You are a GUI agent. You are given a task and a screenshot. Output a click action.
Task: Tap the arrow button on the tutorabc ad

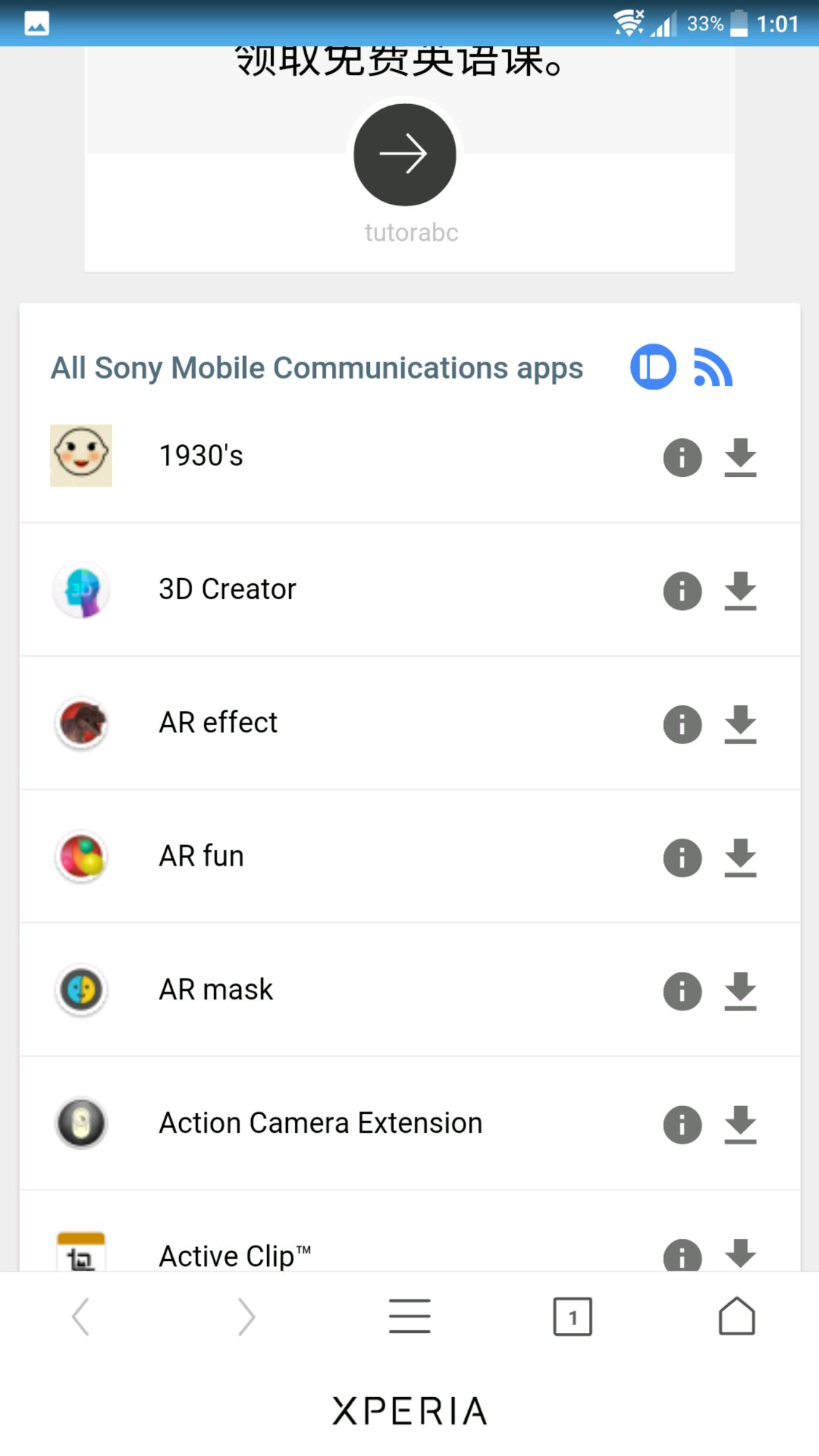[x=405, y=154]
